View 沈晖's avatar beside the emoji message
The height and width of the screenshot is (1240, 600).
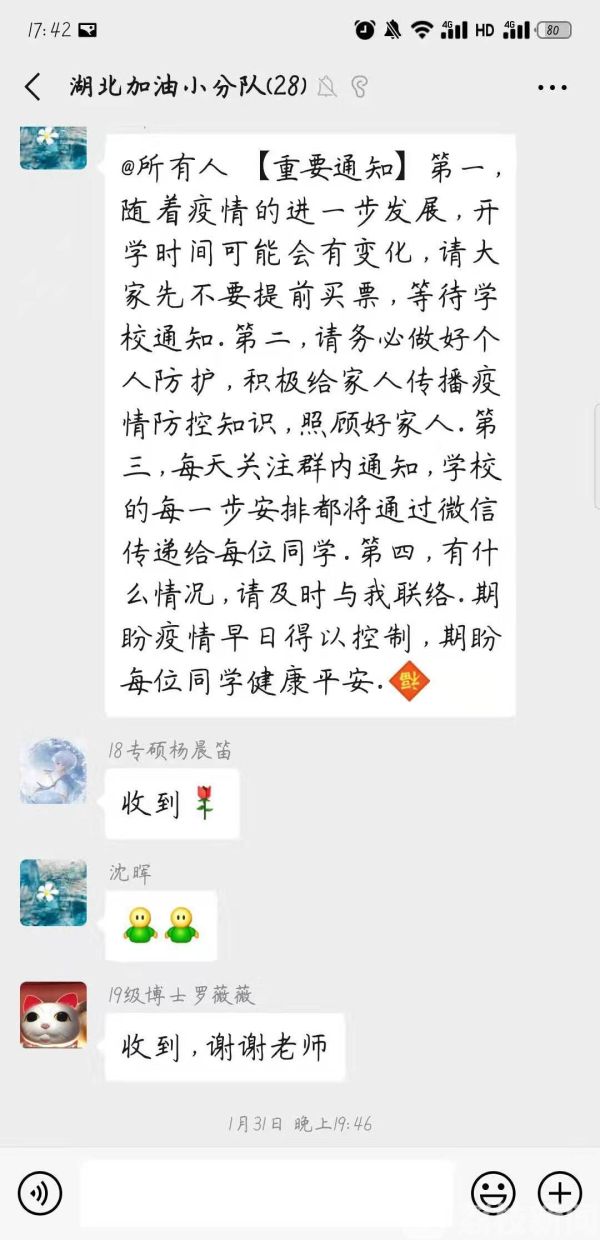point(53,892)
